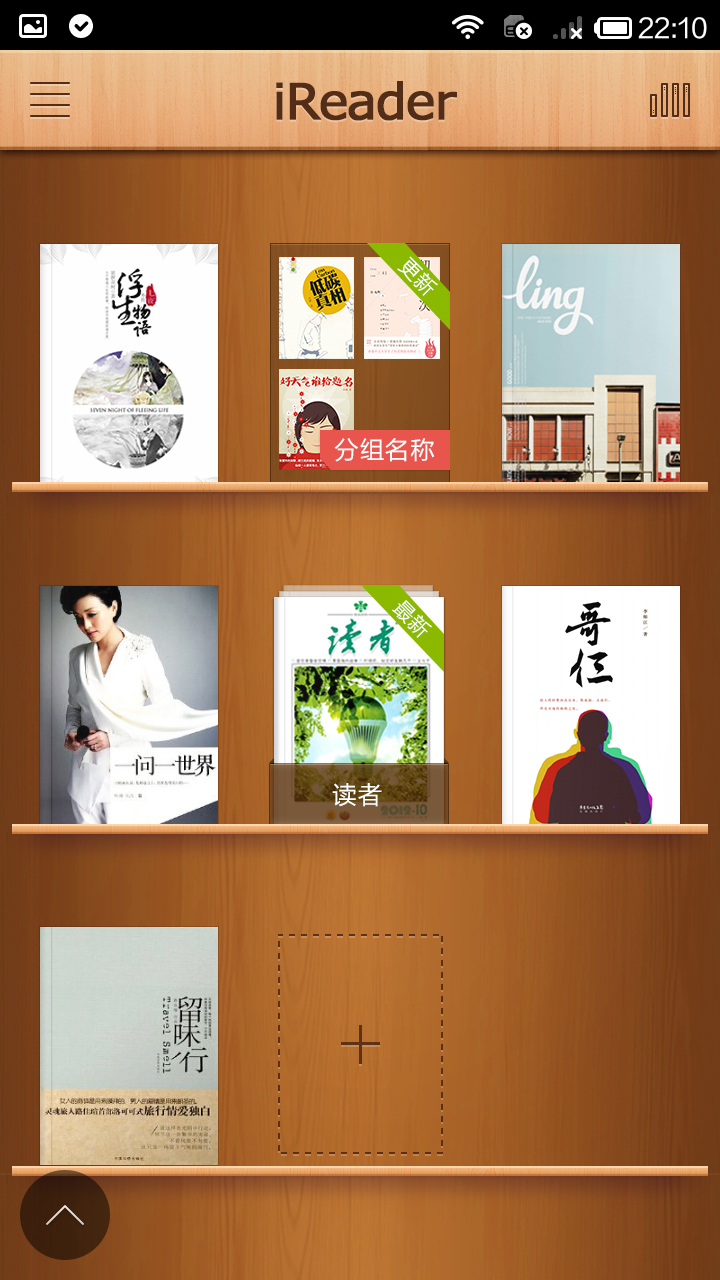Open the book 留味行
The width and height of the screenshot is (720, 1280).
pyautogui.click(x=129, y=1046)
